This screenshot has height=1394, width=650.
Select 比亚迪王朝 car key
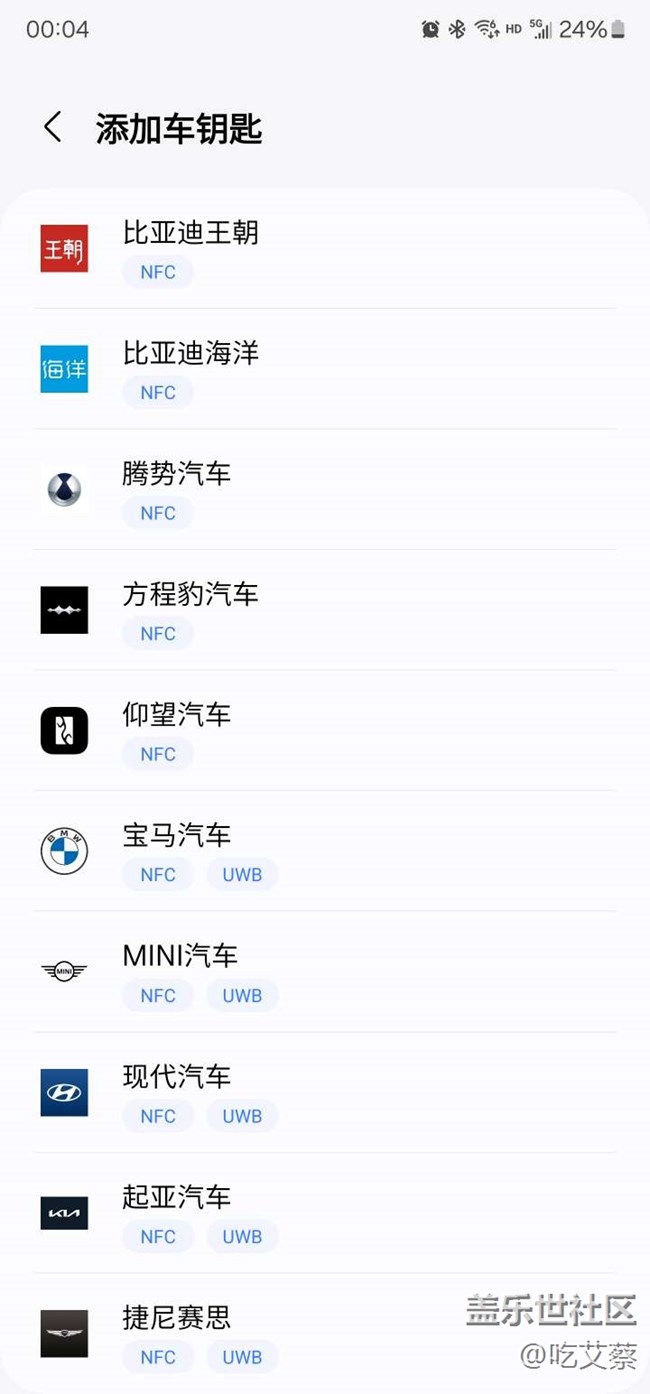pyautogui.click(x=325, y=248)
